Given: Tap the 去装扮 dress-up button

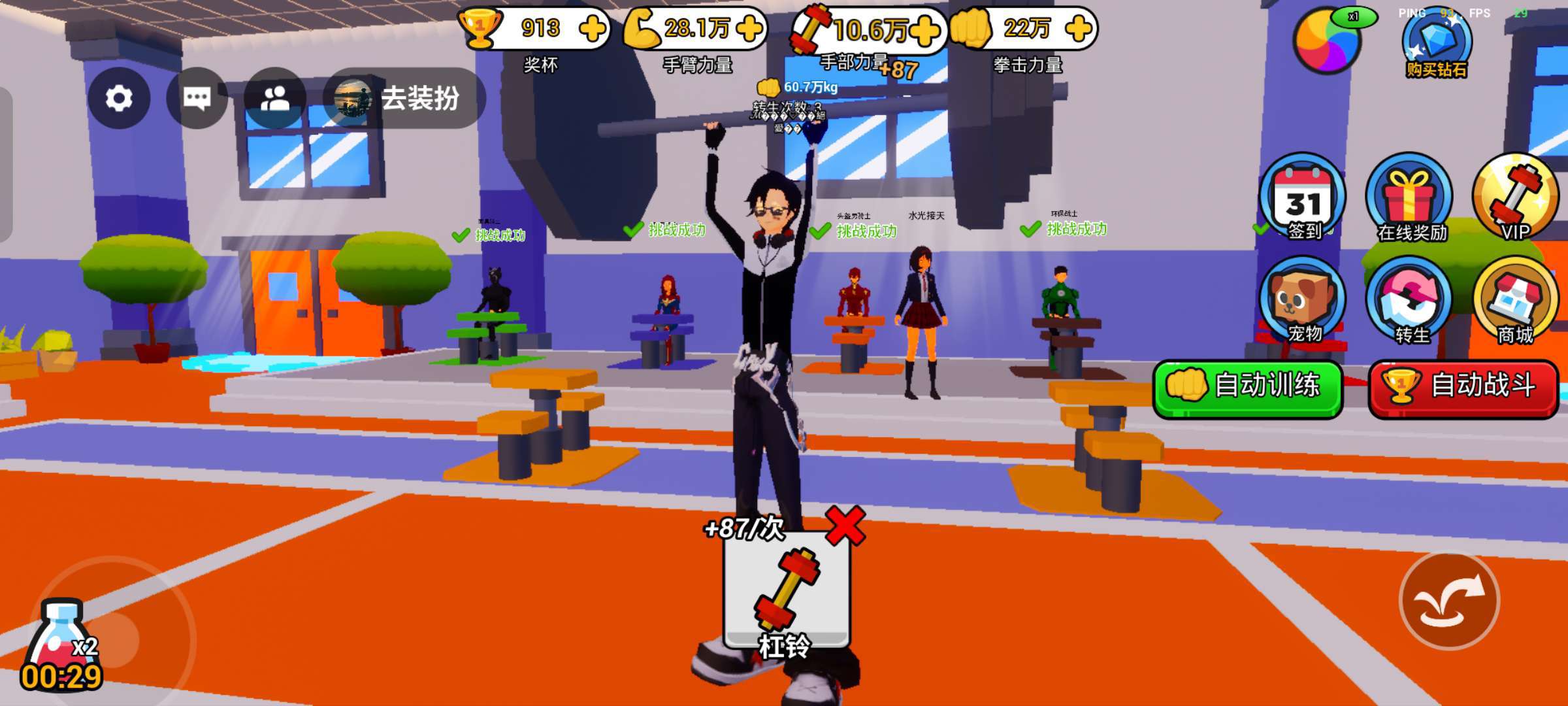Looking at the screenshot, I should click(x=404, y=99).
